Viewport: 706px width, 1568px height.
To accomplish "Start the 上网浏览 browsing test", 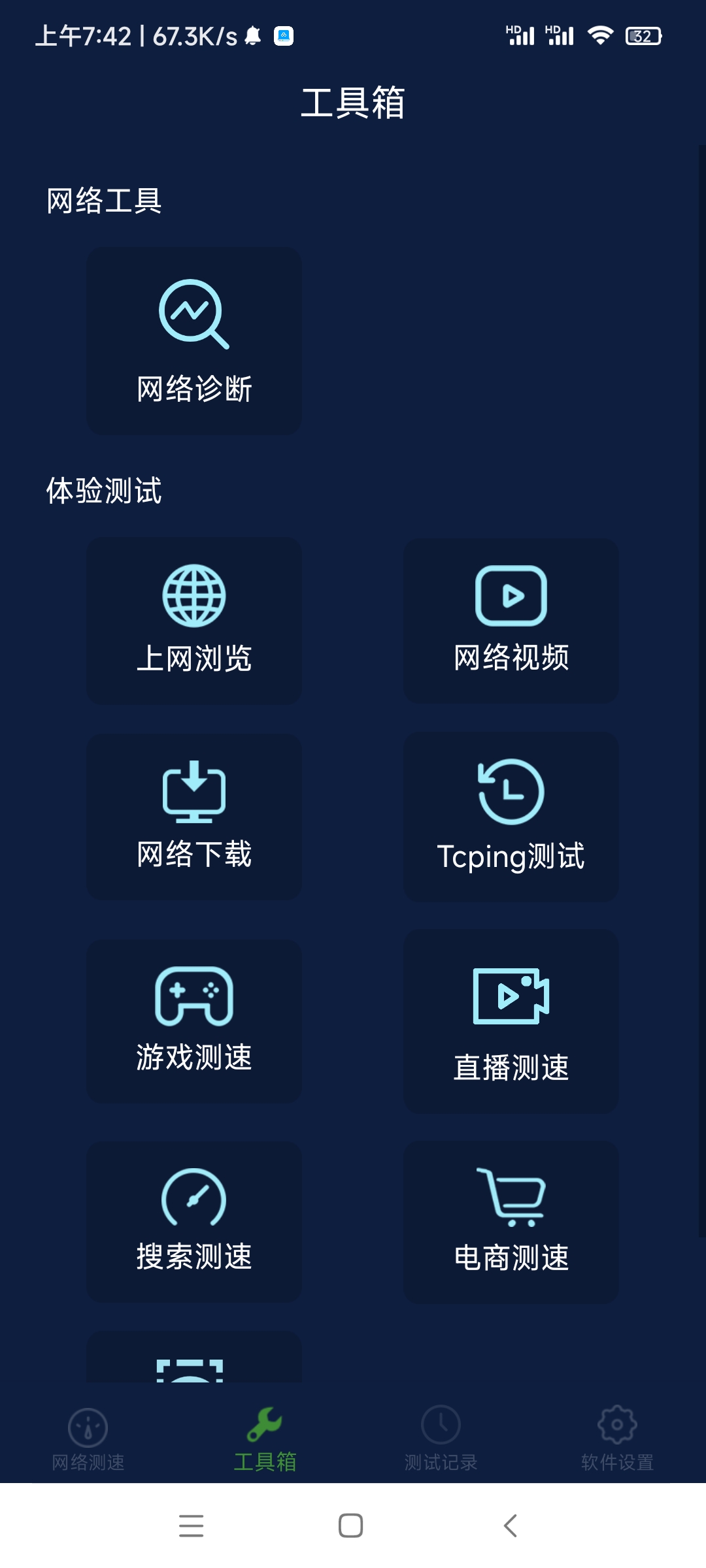I will [194, 620].
